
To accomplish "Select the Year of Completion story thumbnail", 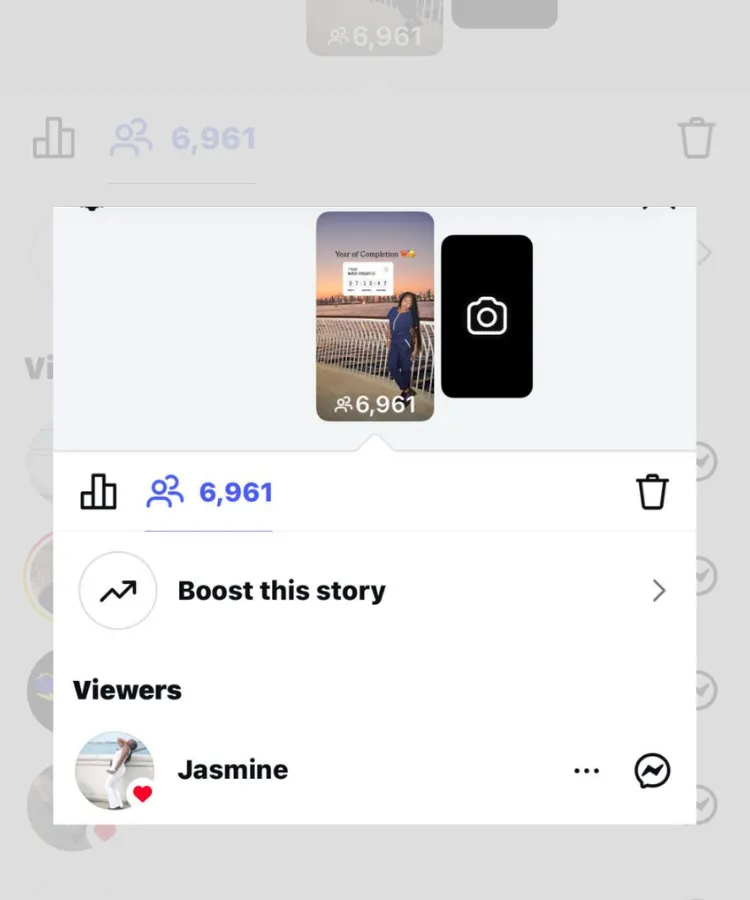I will click(375, 316).
